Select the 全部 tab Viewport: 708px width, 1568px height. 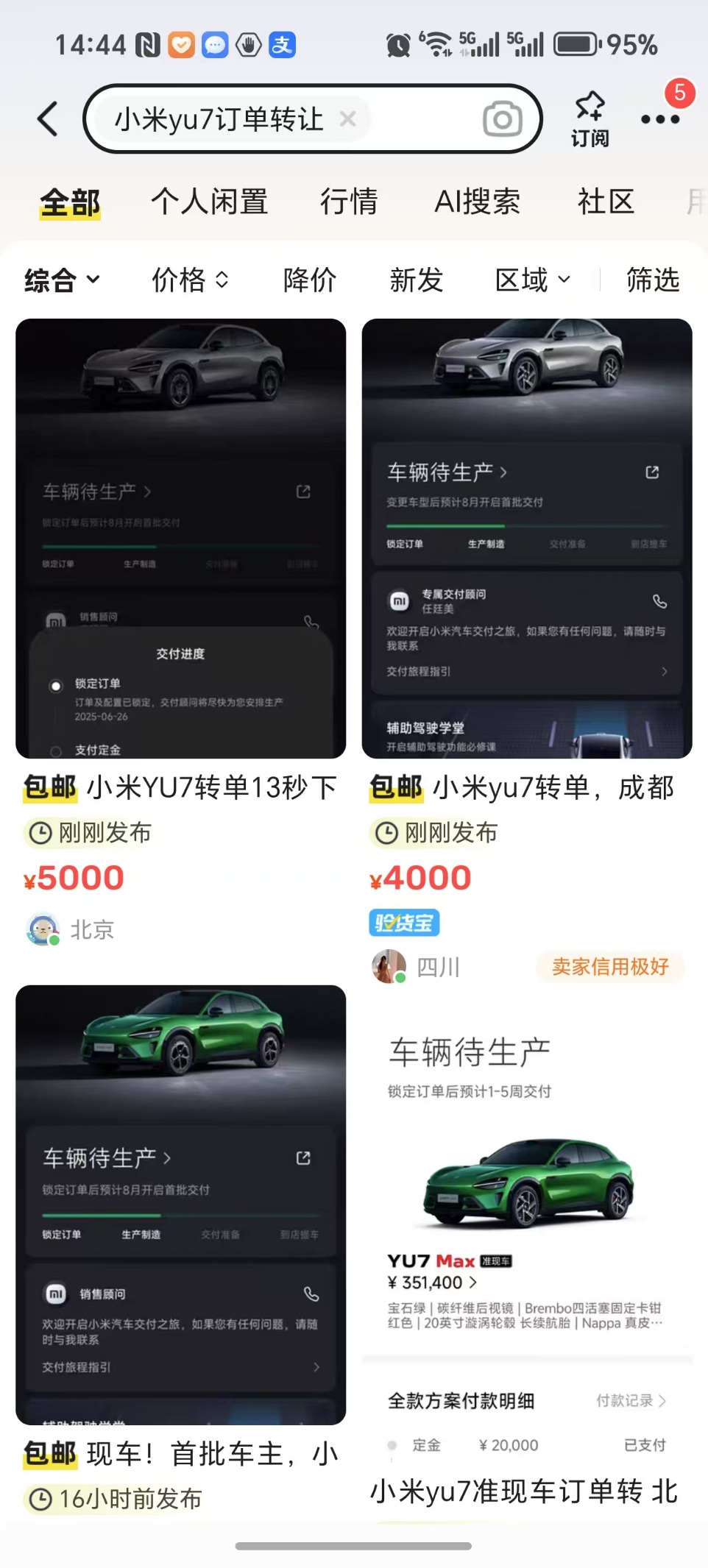tap(70, 202)
